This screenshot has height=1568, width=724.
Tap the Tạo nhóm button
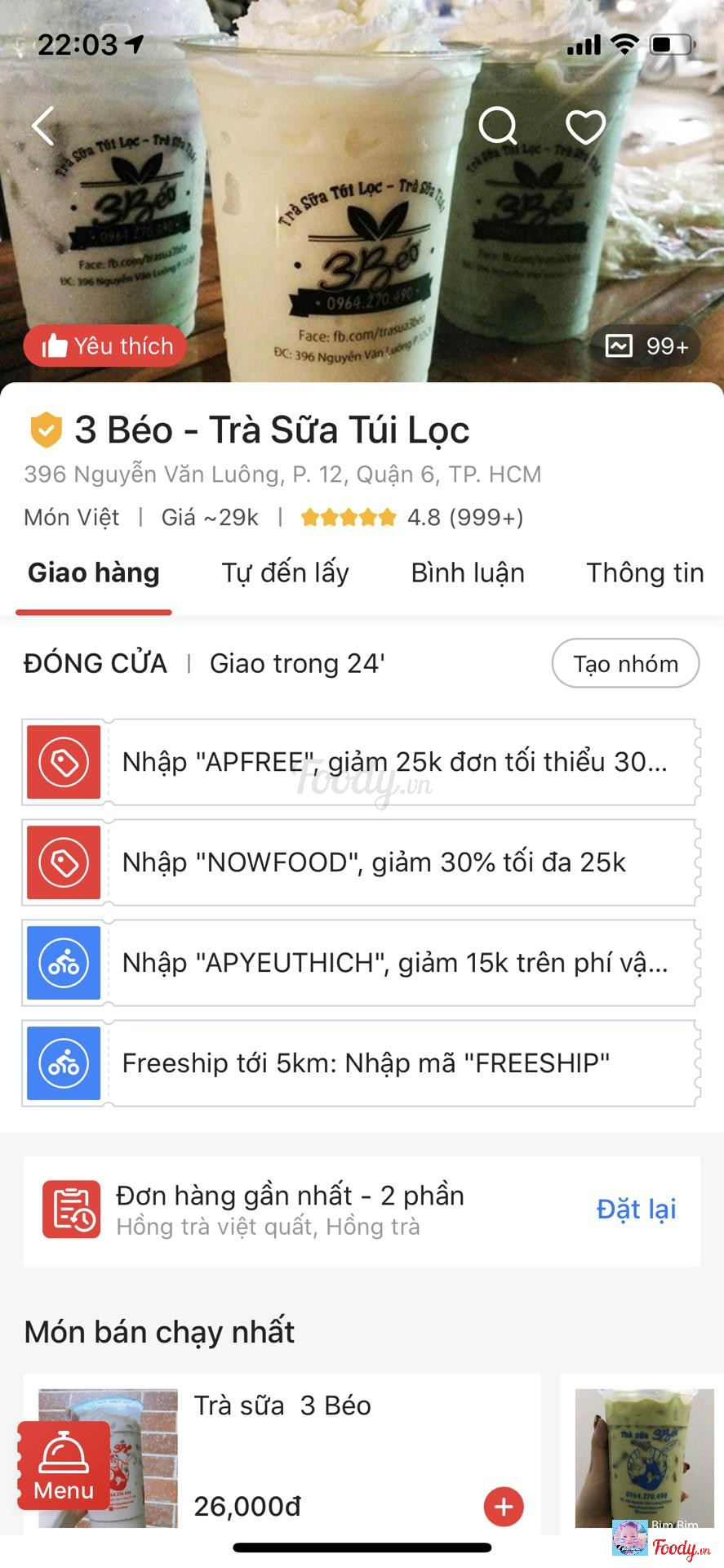point(625,664)
